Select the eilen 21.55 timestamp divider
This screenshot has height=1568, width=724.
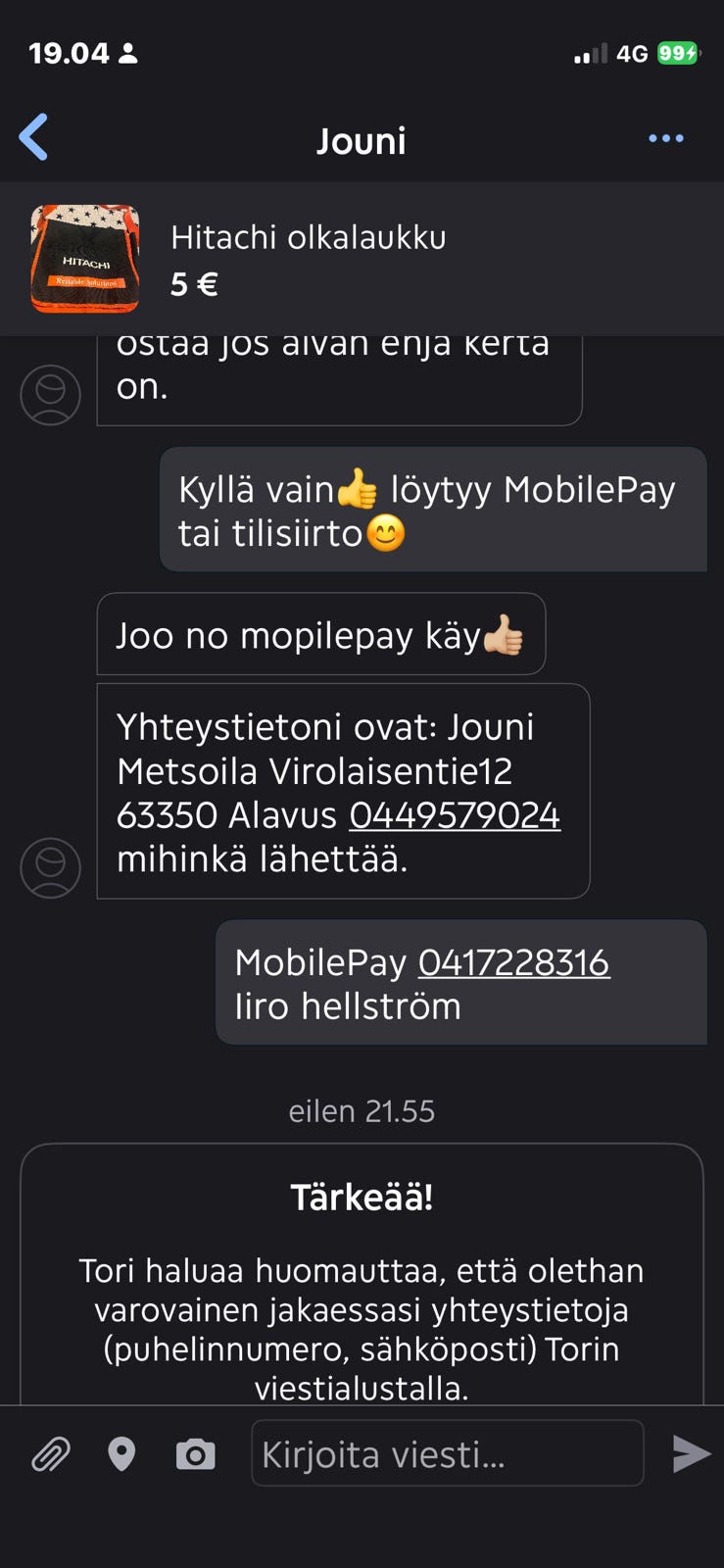[362, 1110]
